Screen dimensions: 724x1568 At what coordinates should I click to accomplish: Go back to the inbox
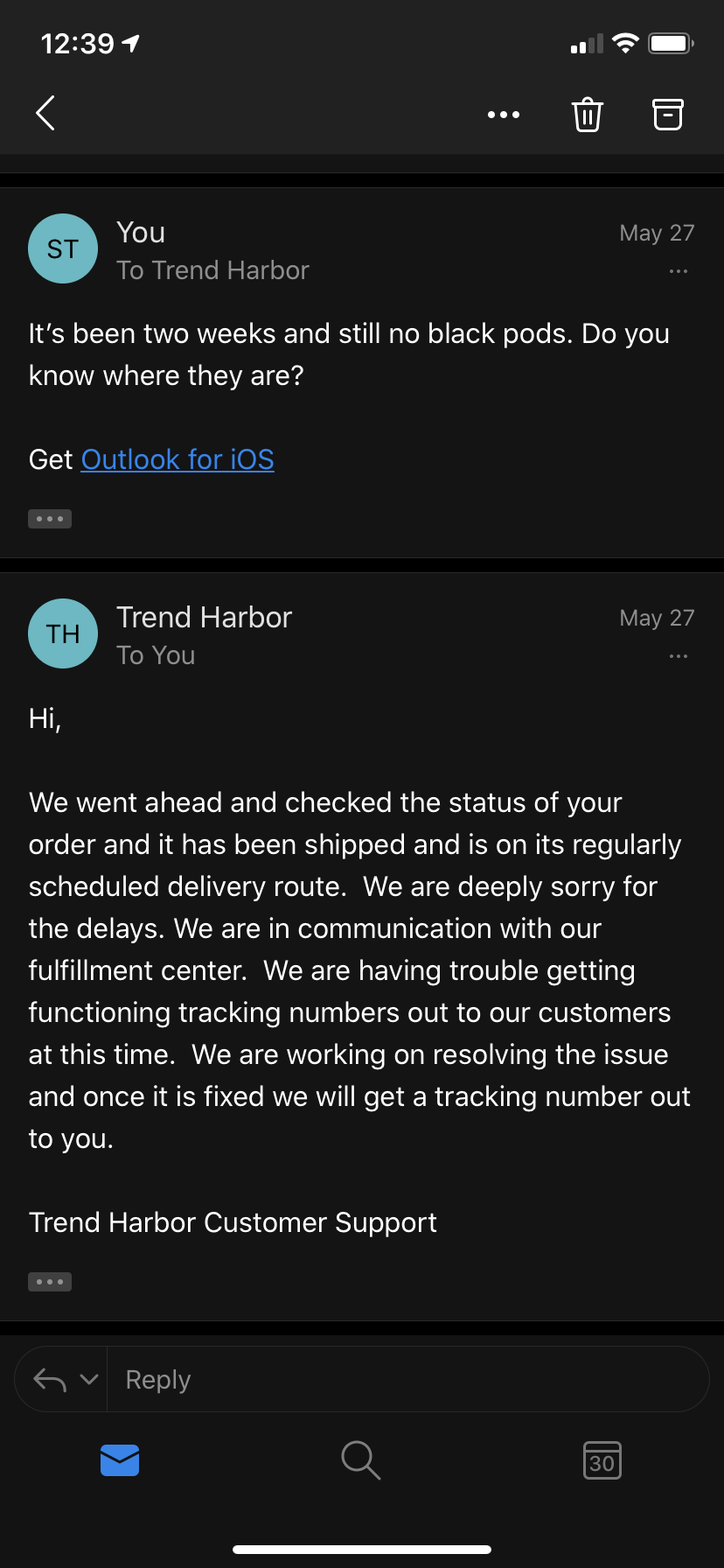pyautogui.click(x=45, y=113)
